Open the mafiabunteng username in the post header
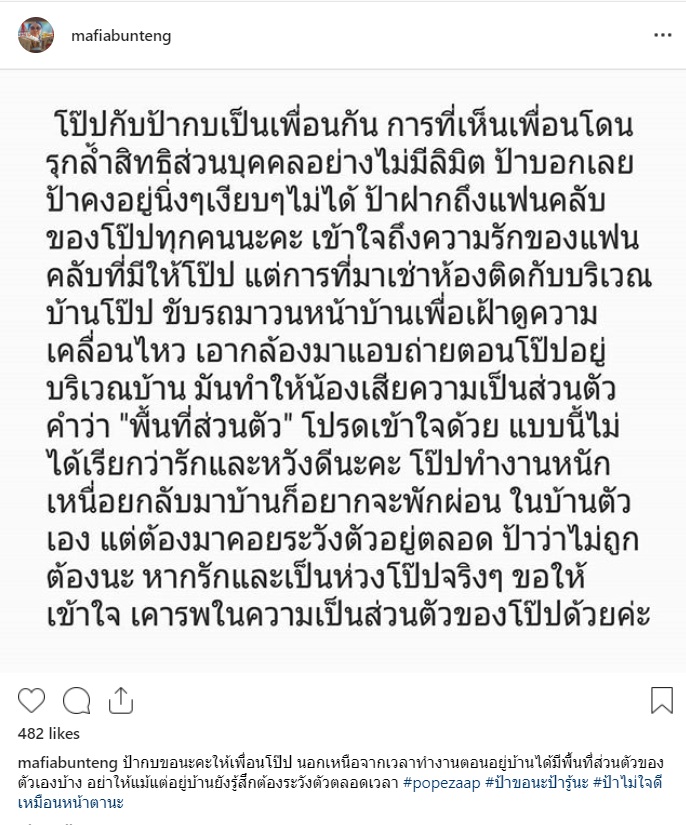 click(x=121, y=36)
